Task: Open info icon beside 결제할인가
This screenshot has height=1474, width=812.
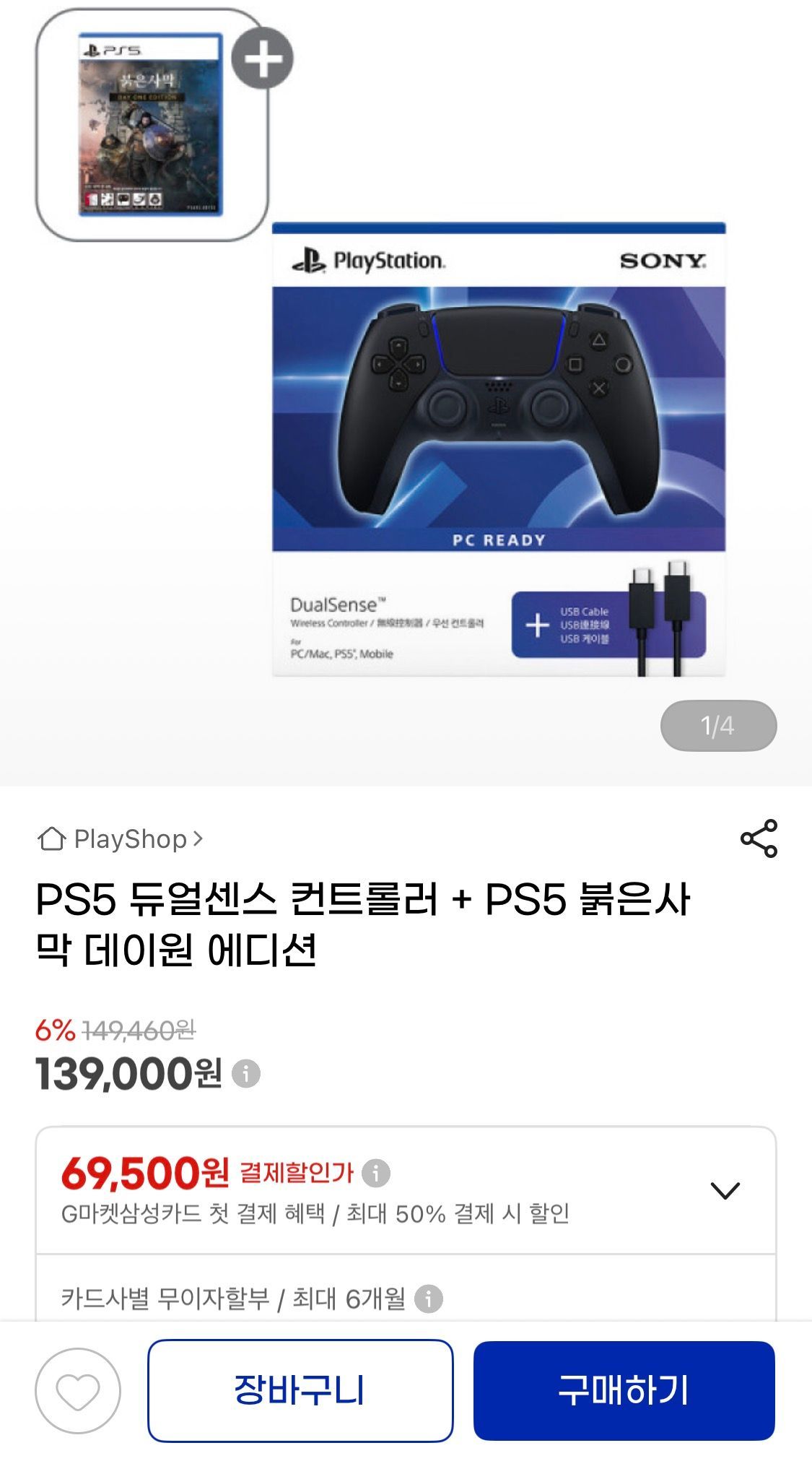Action: click(376, 1173)
